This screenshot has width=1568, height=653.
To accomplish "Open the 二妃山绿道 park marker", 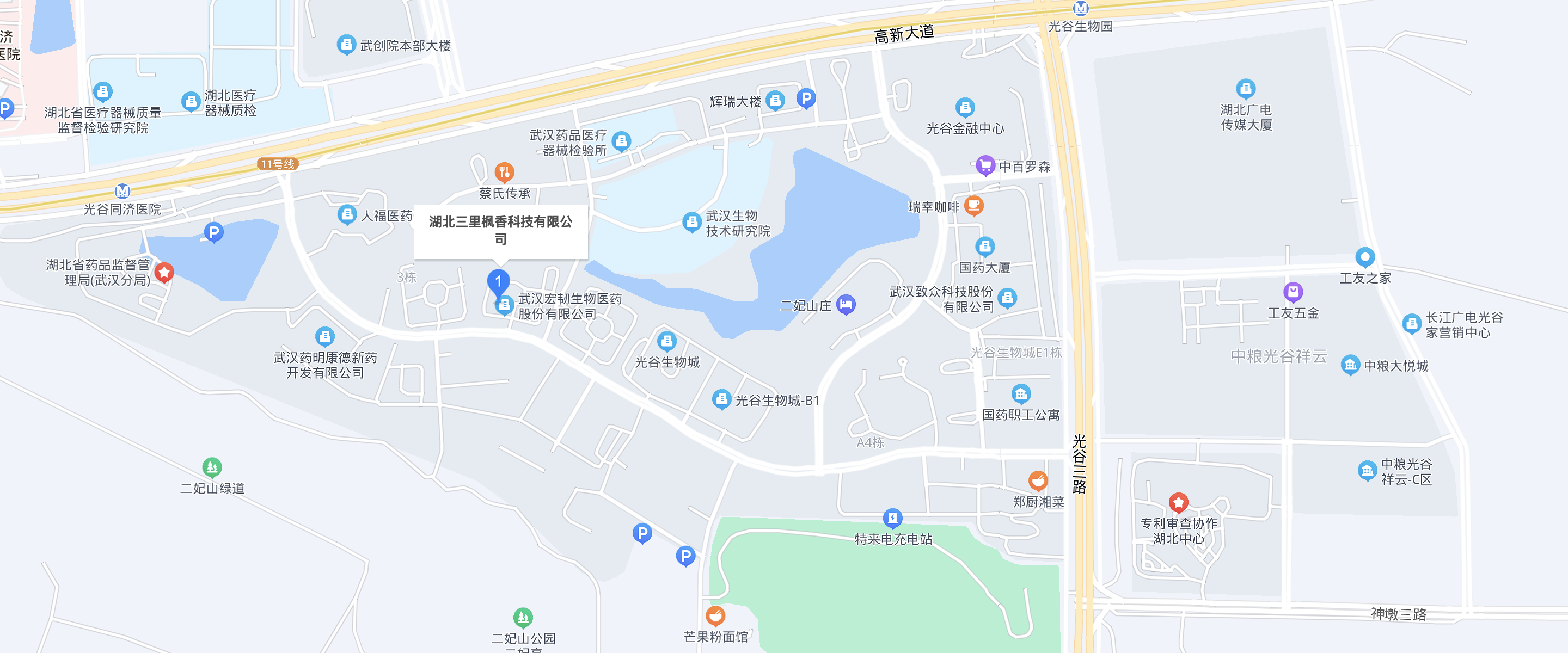I will 212,467.
